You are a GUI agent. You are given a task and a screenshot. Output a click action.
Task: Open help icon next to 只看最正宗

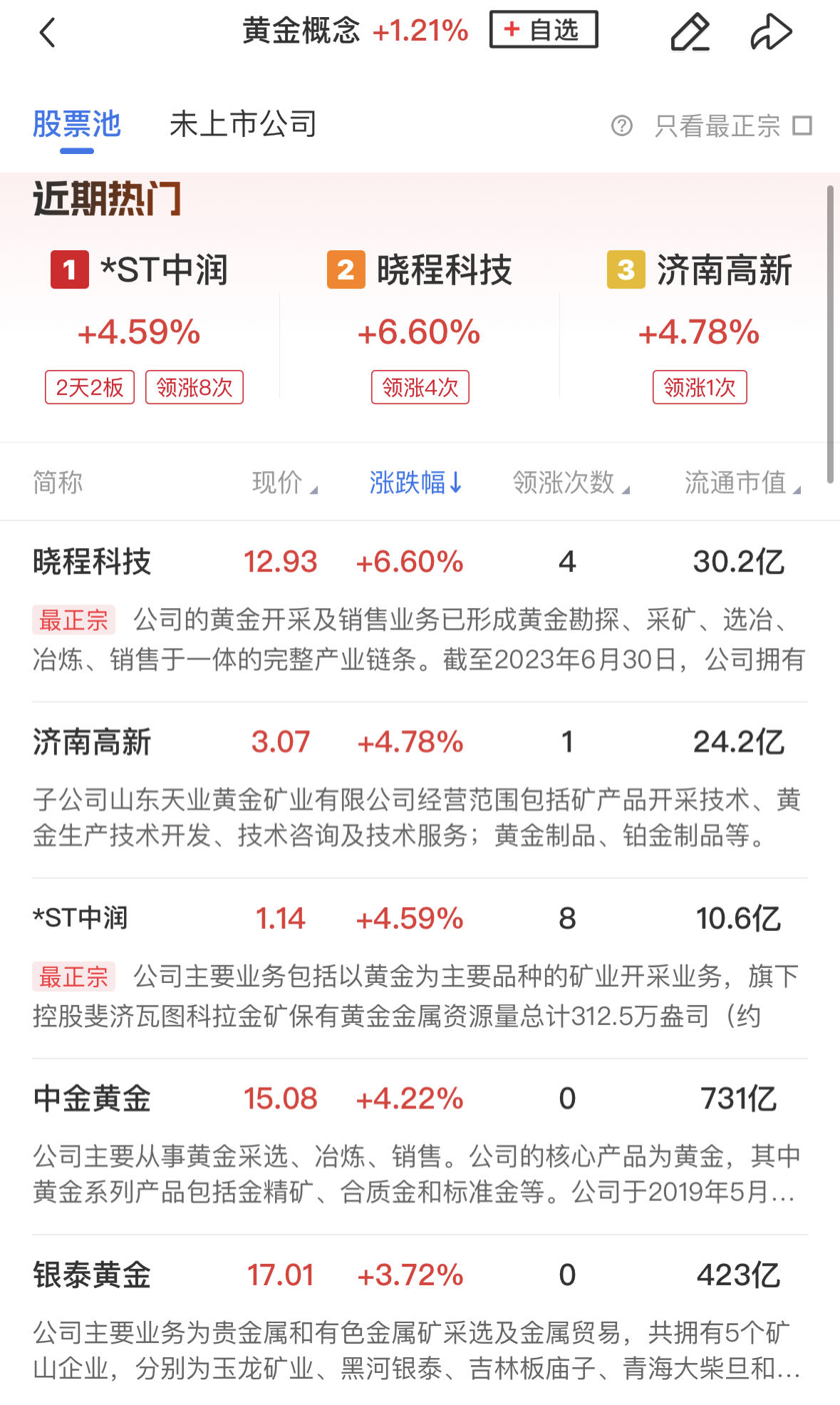click(x=621, y=126)
